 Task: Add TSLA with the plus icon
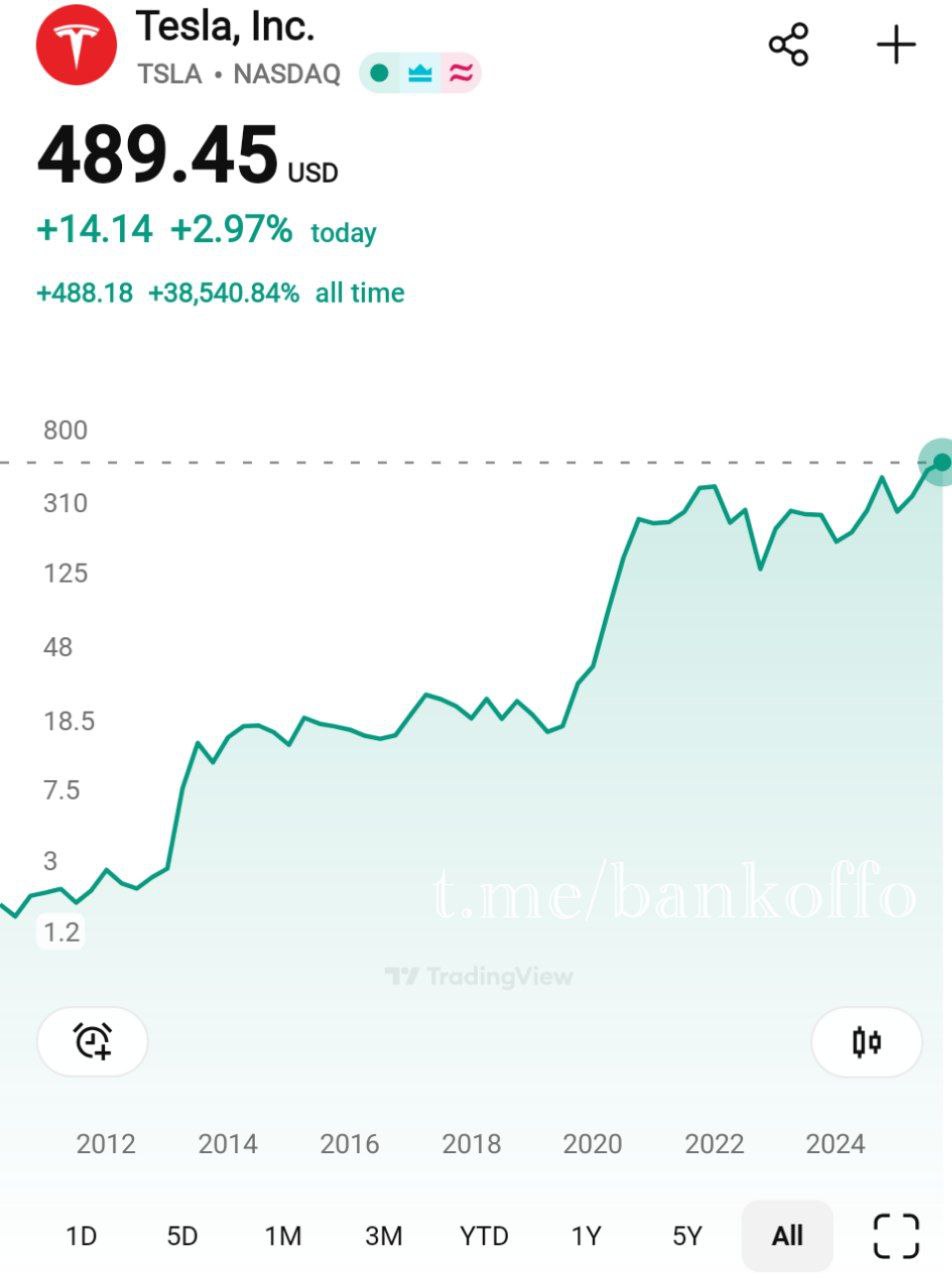click(896, 46)
